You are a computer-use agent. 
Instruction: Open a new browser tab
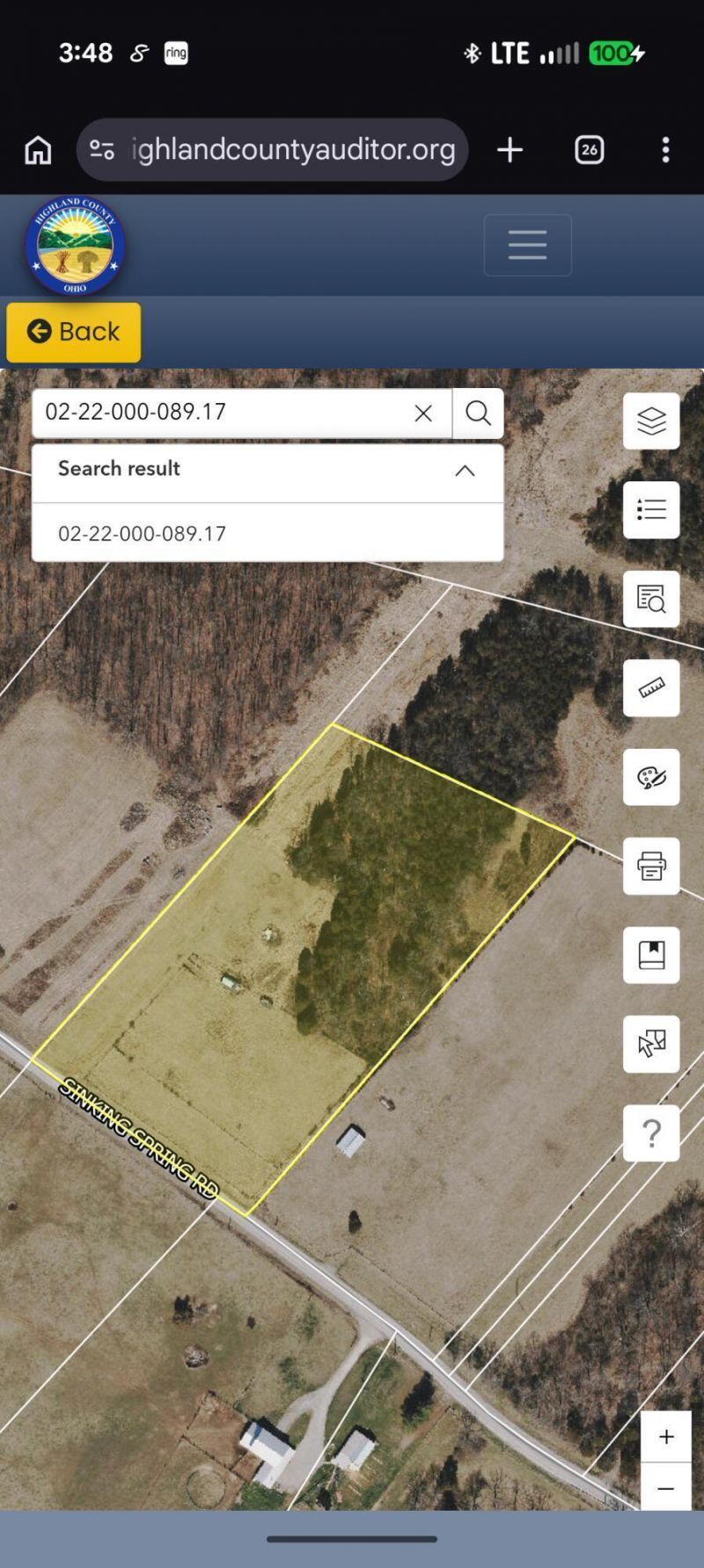point(510,150)
